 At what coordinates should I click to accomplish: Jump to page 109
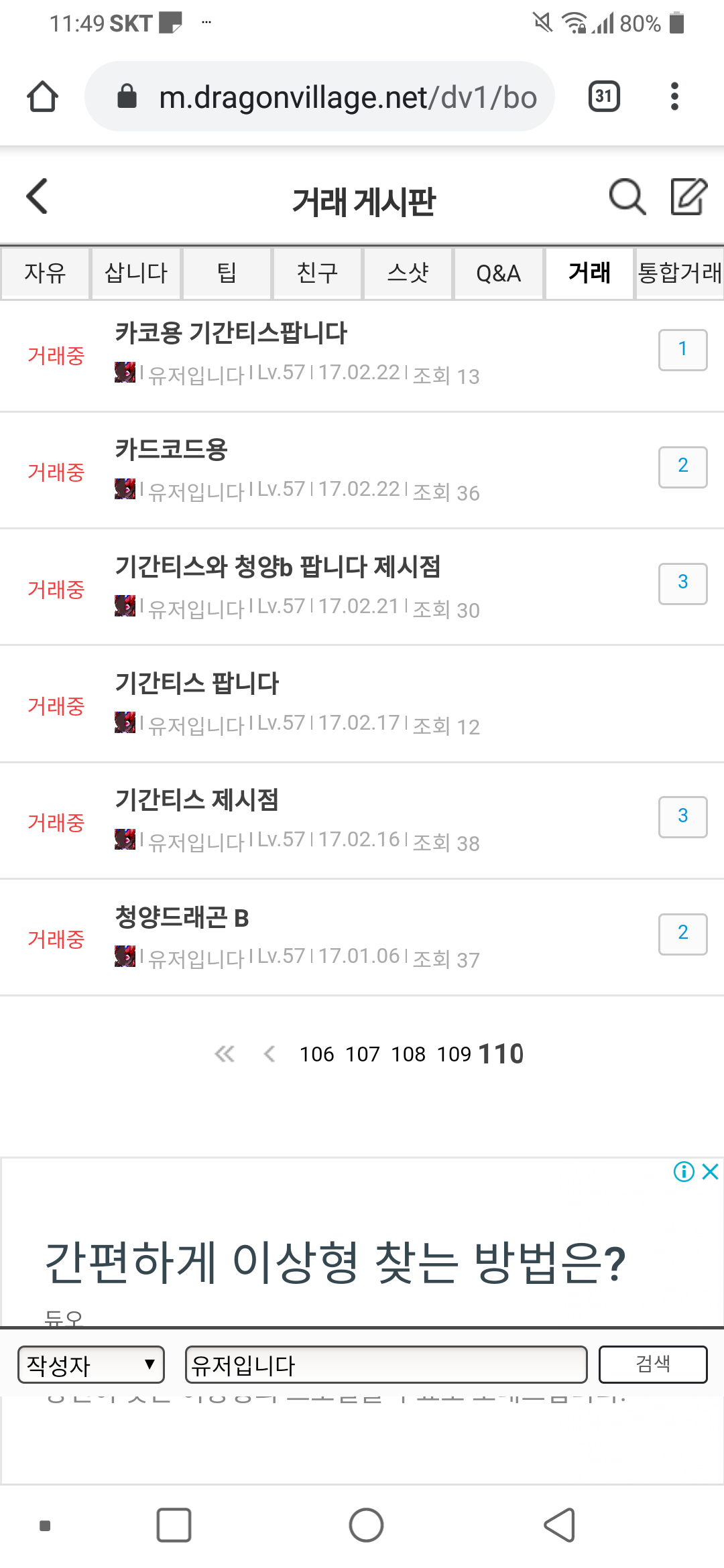(x=454, y=1054)
